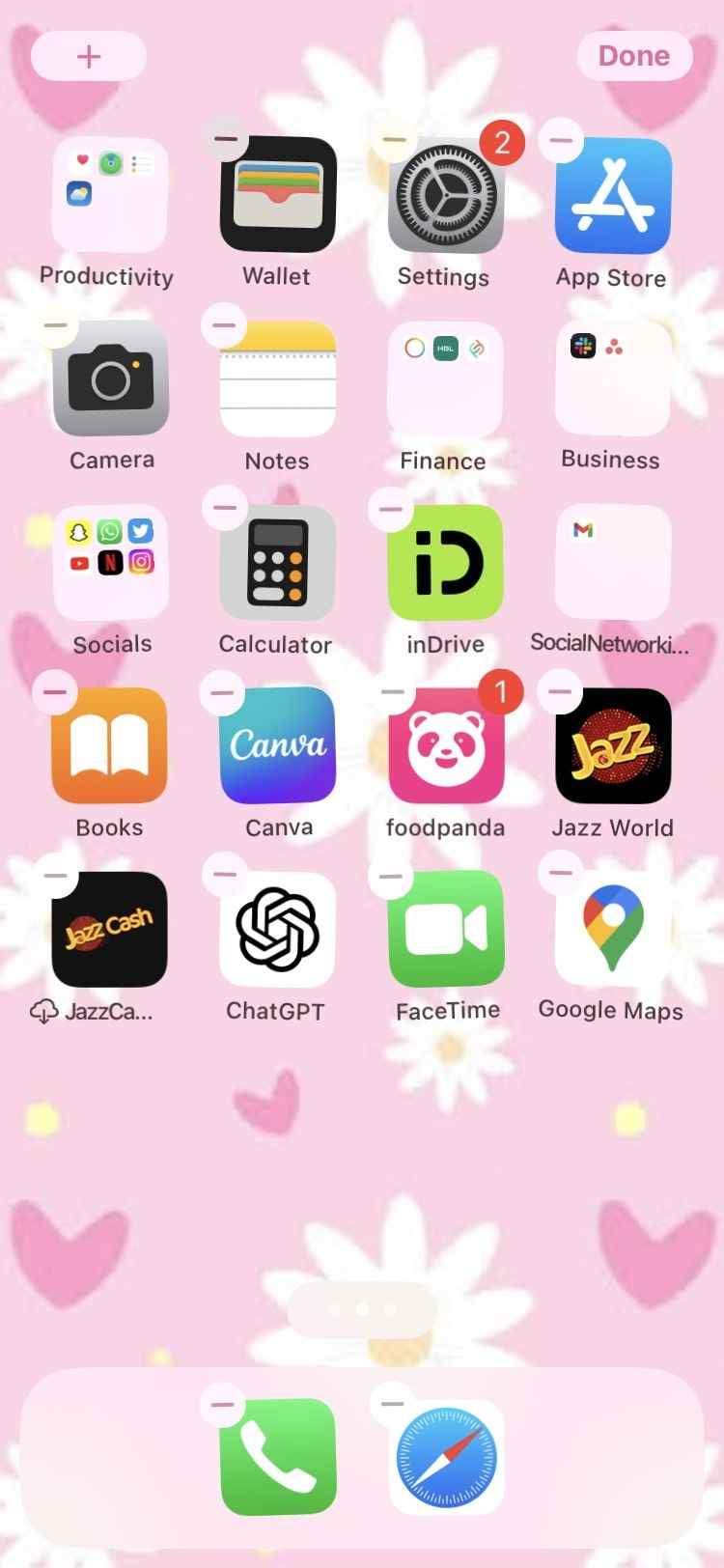
Task: Tap the plus button to add a widget
Action: coord(88,55)
